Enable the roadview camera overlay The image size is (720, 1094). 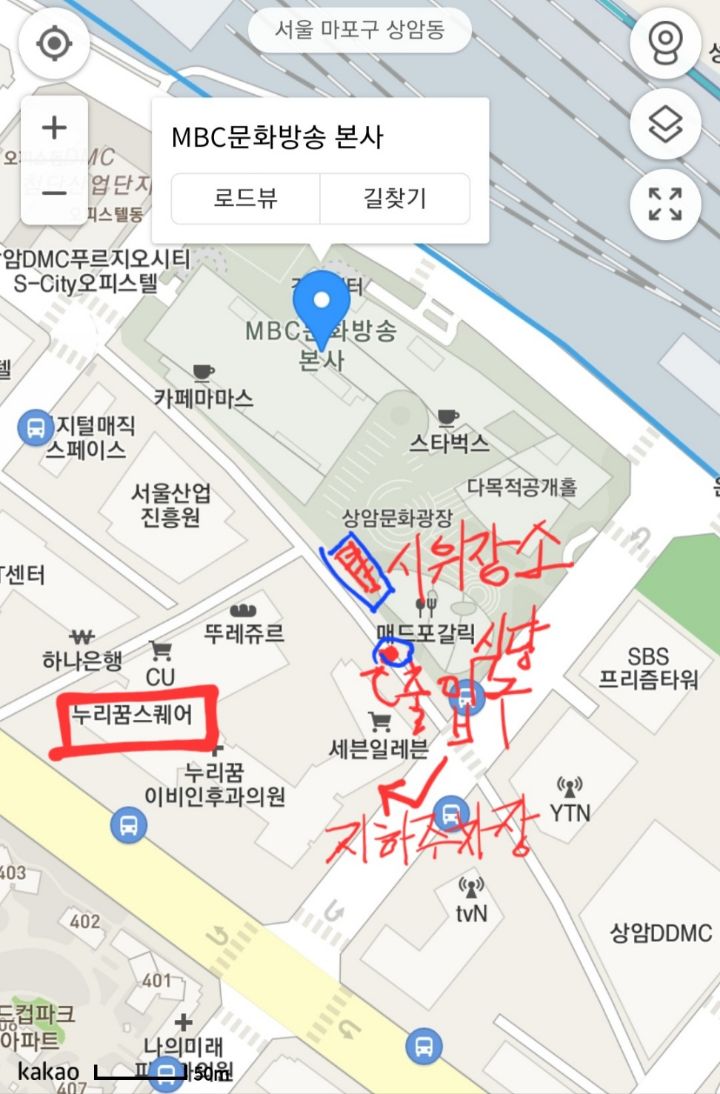point(665,44)
